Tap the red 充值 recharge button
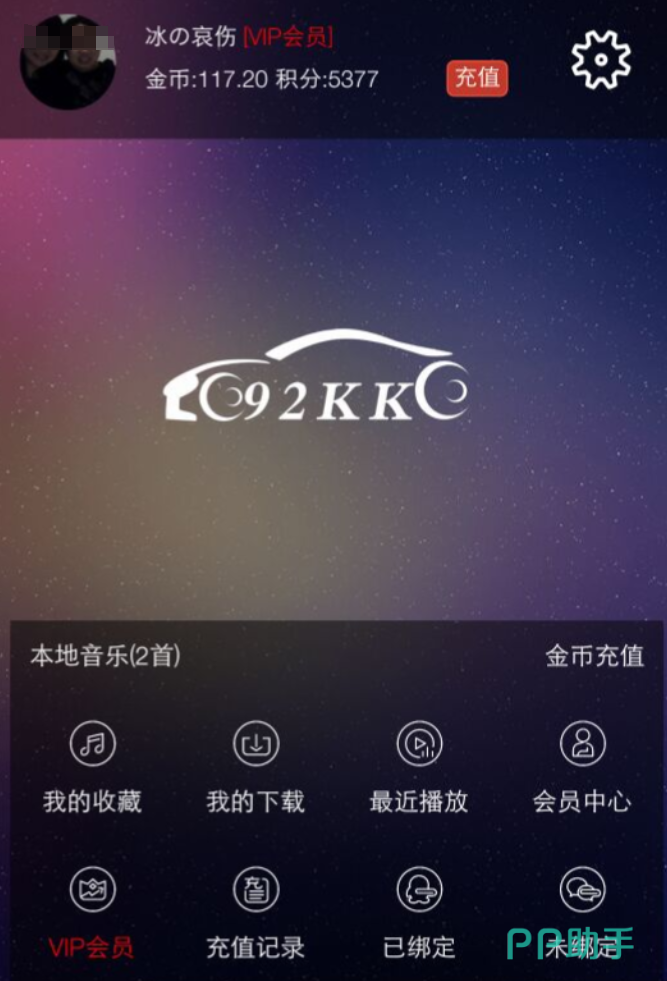This screenshot has width=667, height=981. [x=477, y=78]
